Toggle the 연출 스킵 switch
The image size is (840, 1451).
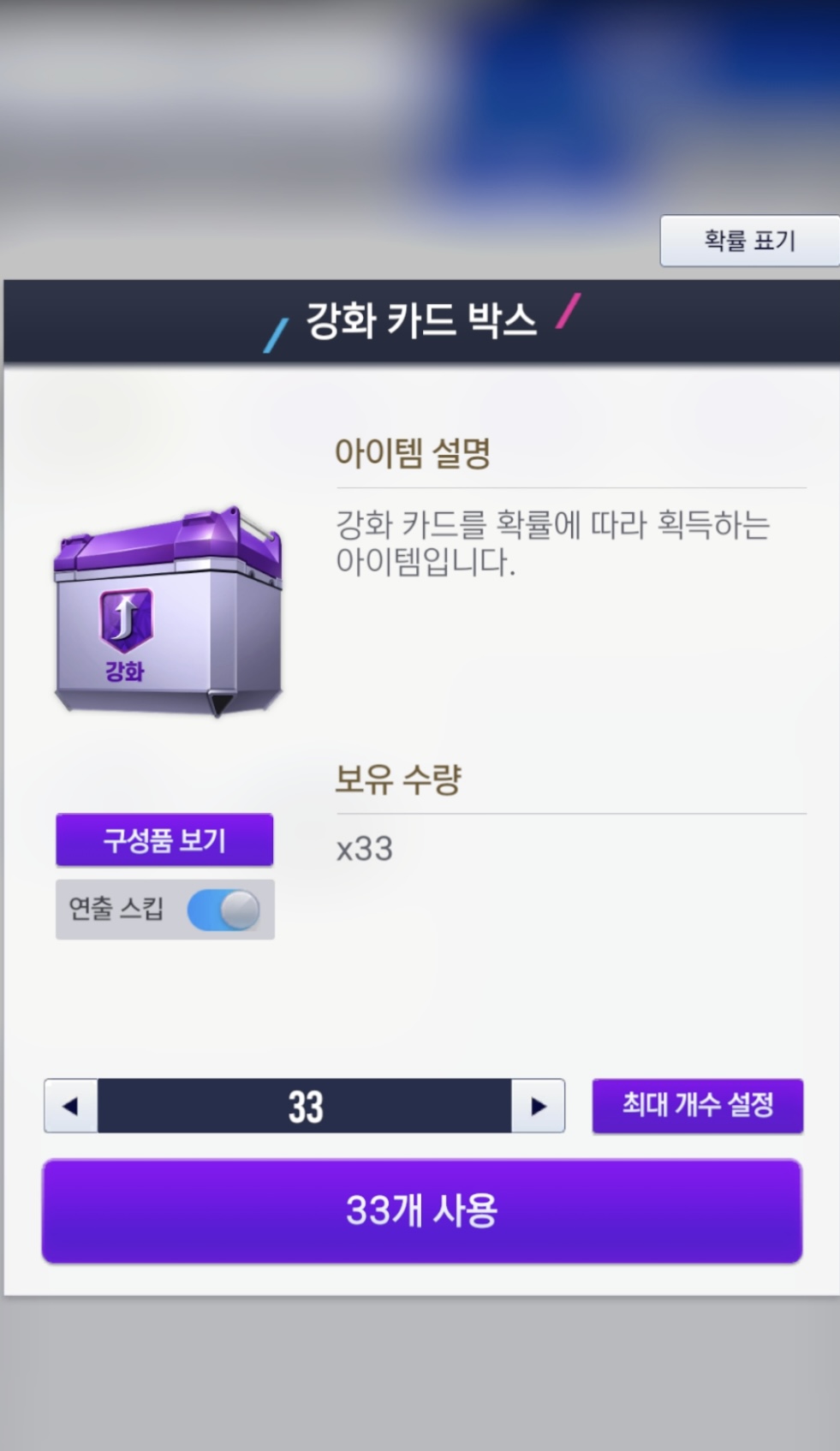pyautogui.click(x=223, y=910)
